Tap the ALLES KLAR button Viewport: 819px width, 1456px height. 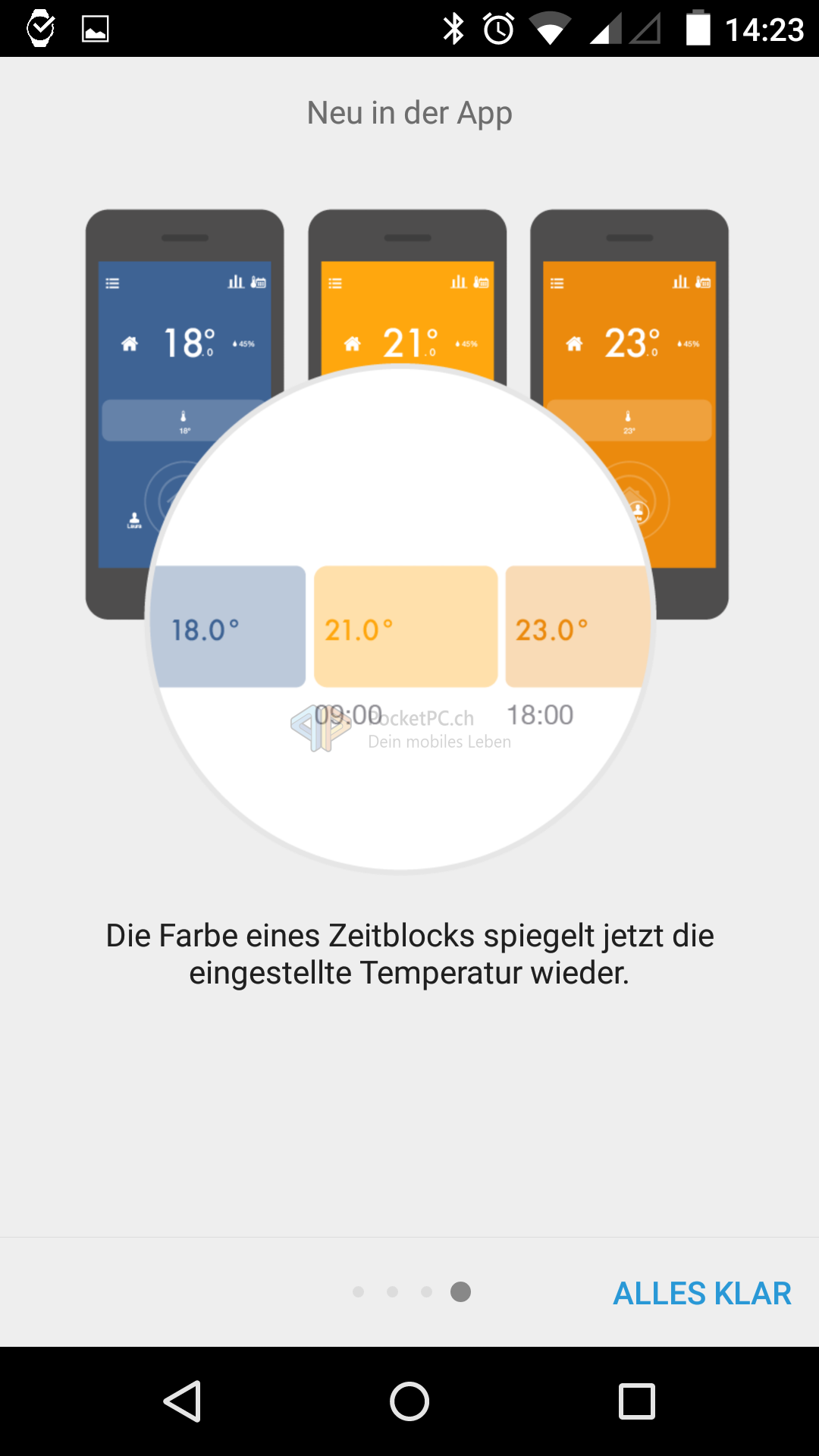pos(702,1293)
